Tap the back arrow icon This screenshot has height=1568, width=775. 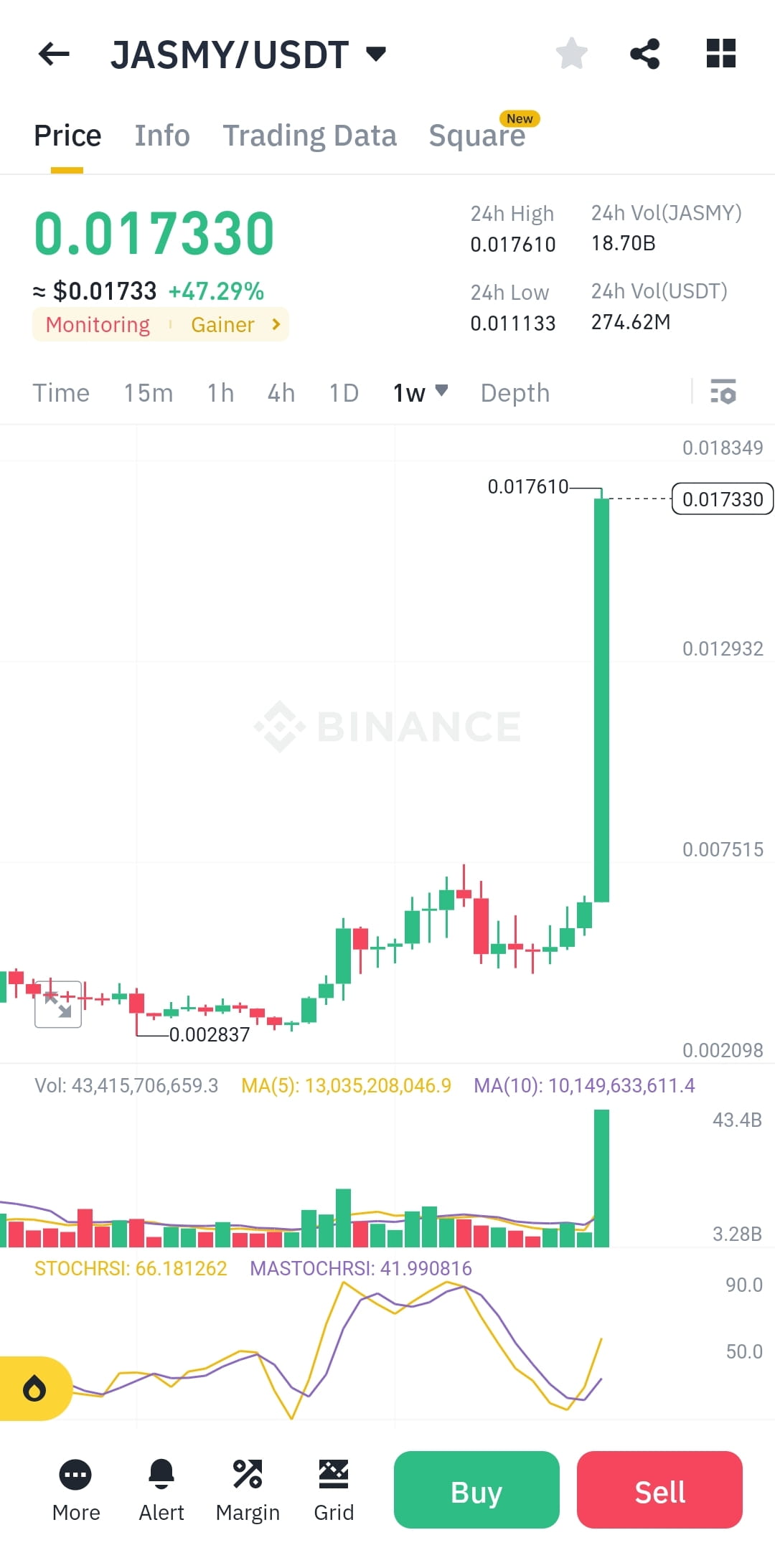point(52,54)
